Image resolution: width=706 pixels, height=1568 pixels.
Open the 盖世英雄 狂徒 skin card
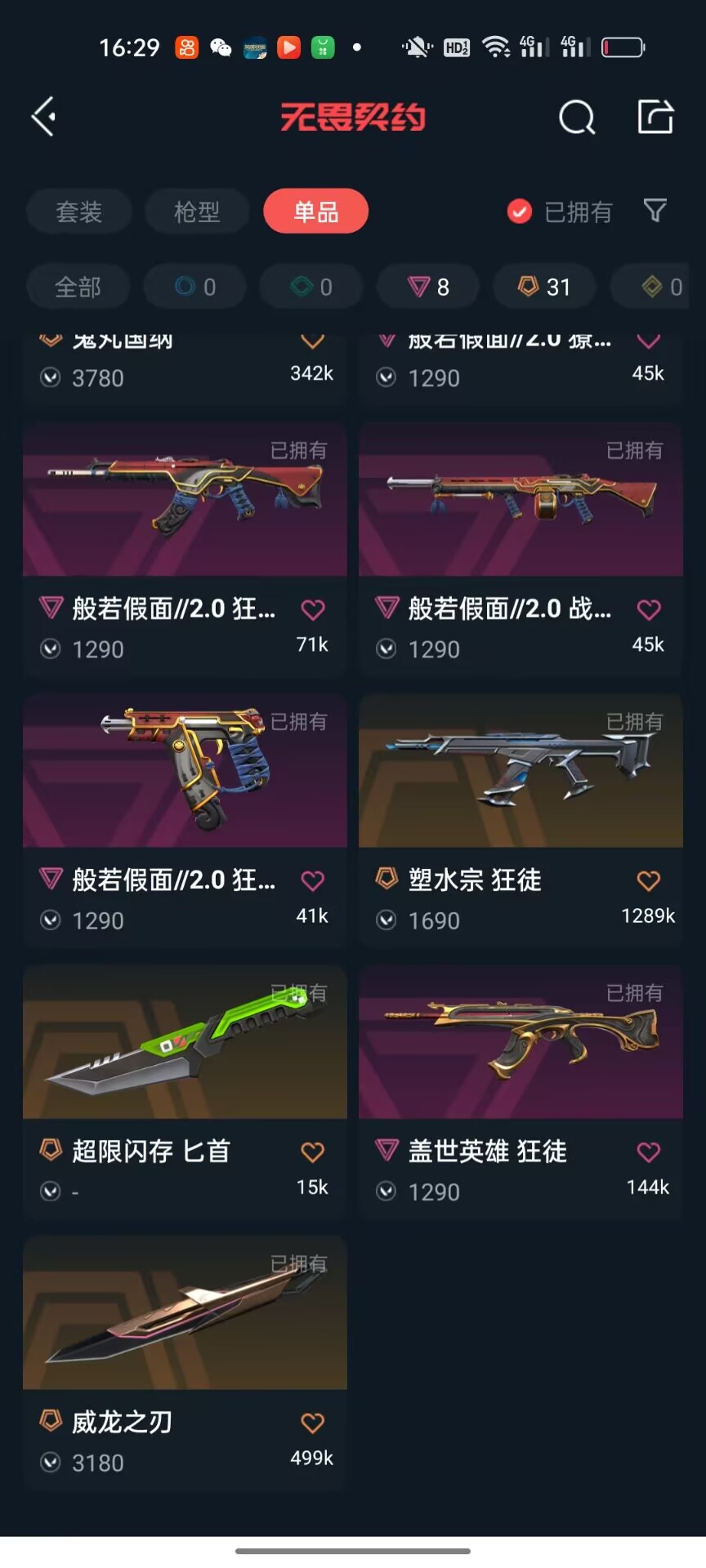tap(521, 1091)
